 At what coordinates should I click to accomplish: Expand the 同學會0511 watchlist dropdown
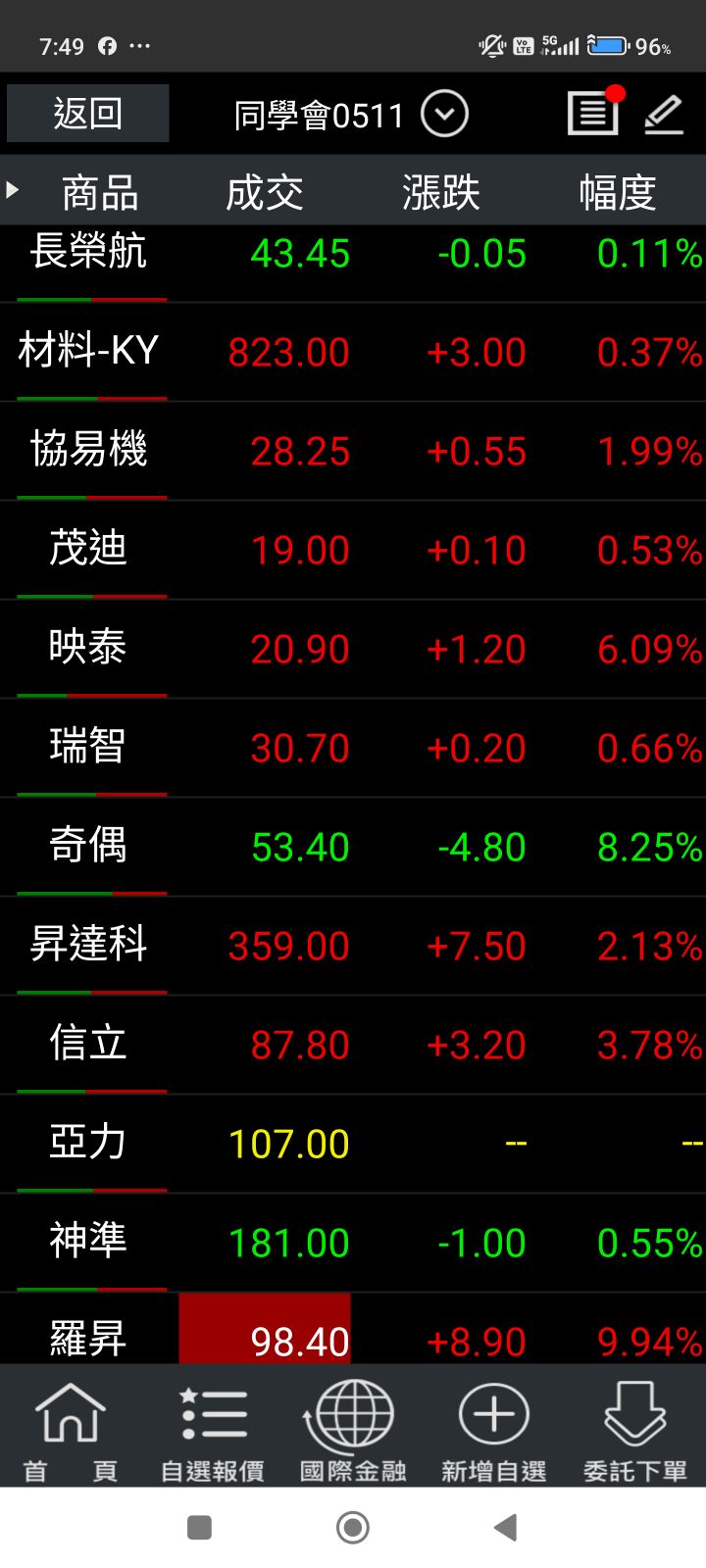[444, 115]
